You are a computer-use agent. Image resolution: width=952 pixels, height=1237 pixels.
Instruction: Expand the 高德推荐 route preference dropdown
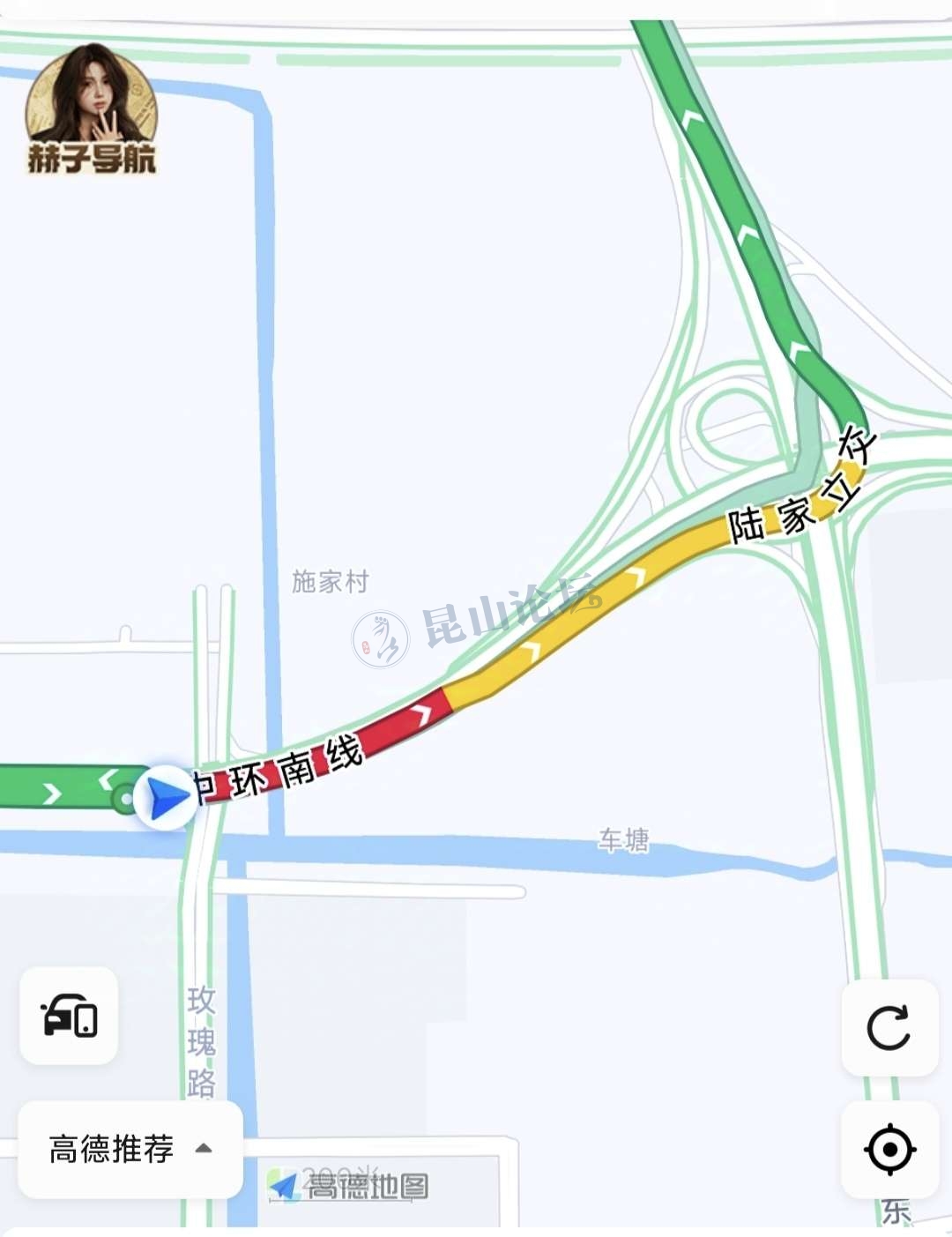130,1149
